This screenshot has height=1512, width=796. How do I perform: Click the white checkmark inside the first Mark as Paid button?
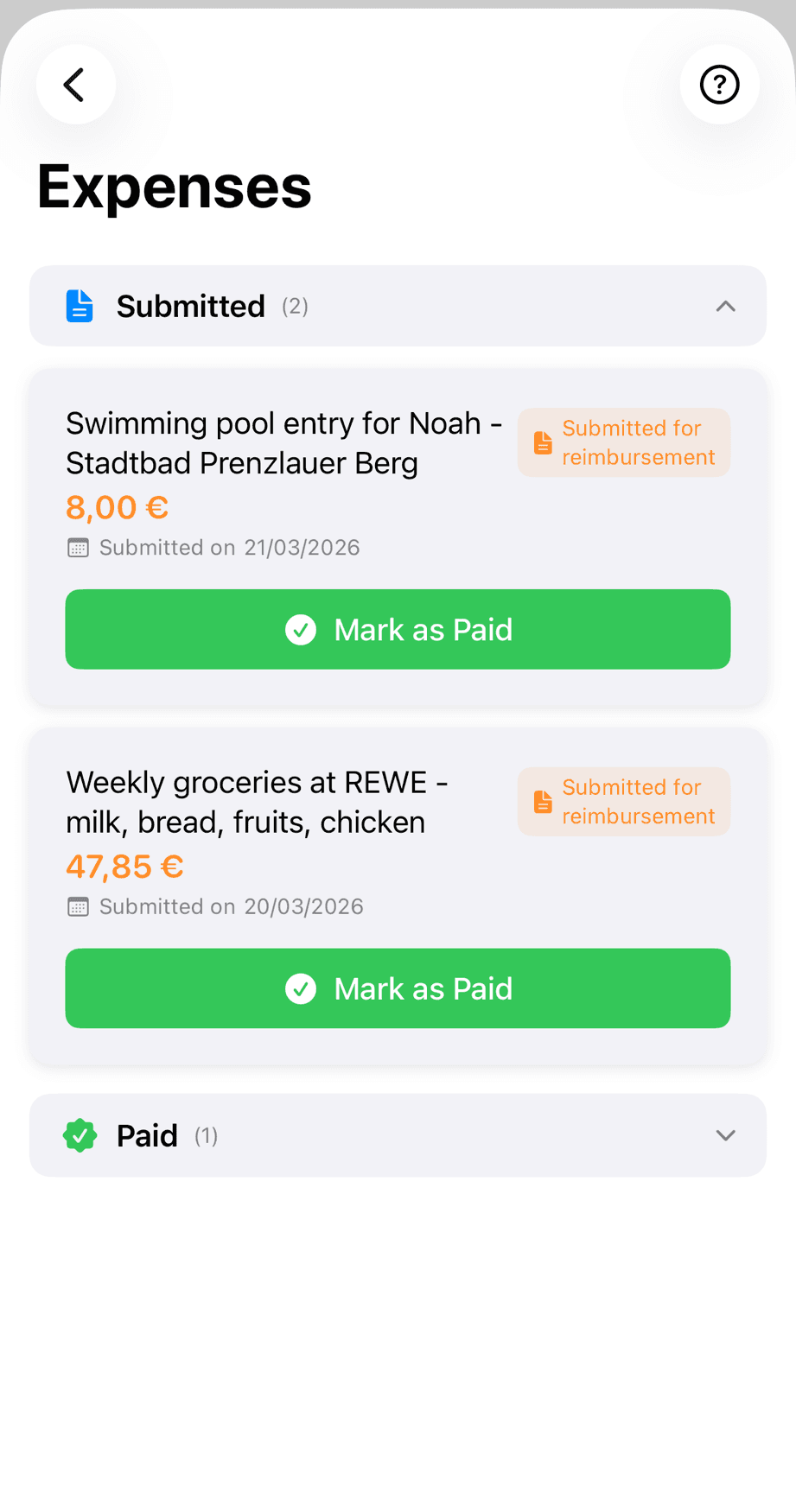tap(300, 630)
